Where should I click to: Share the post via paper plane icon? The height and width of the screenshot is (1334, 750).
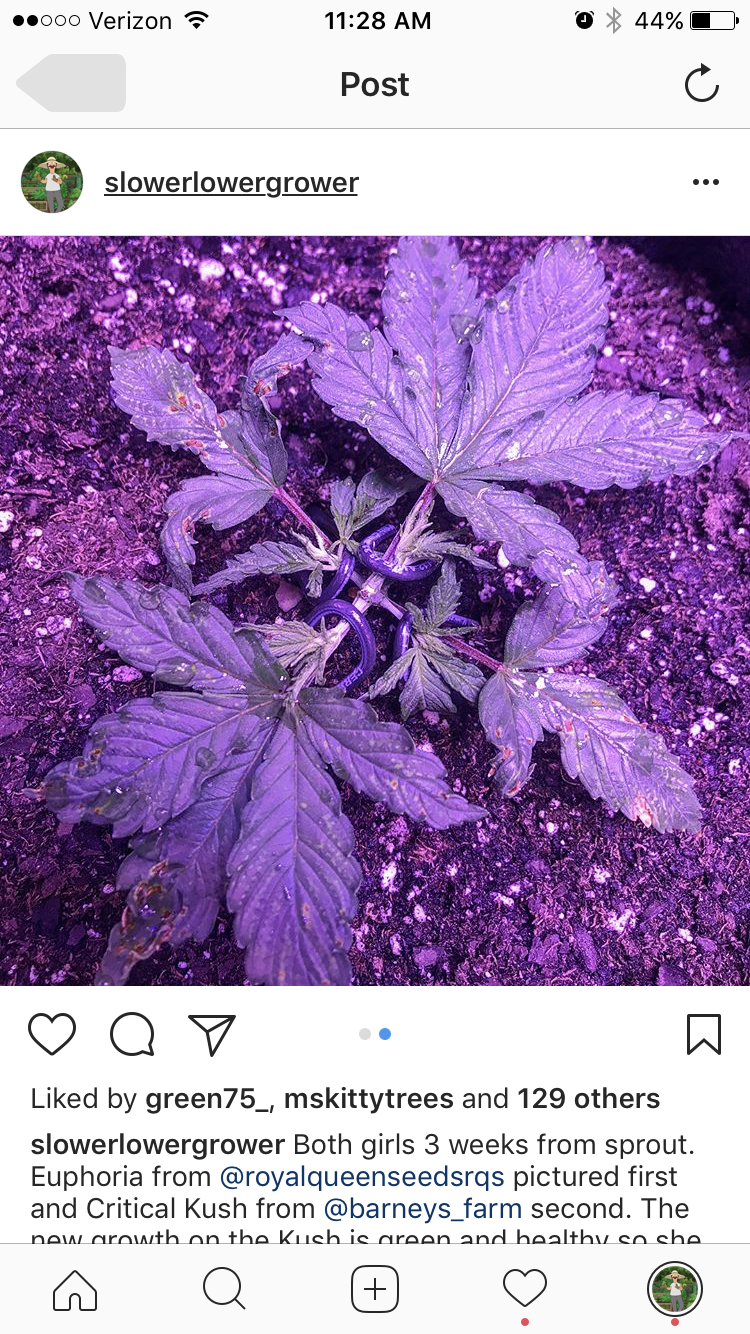click(x=212, y=1034)
